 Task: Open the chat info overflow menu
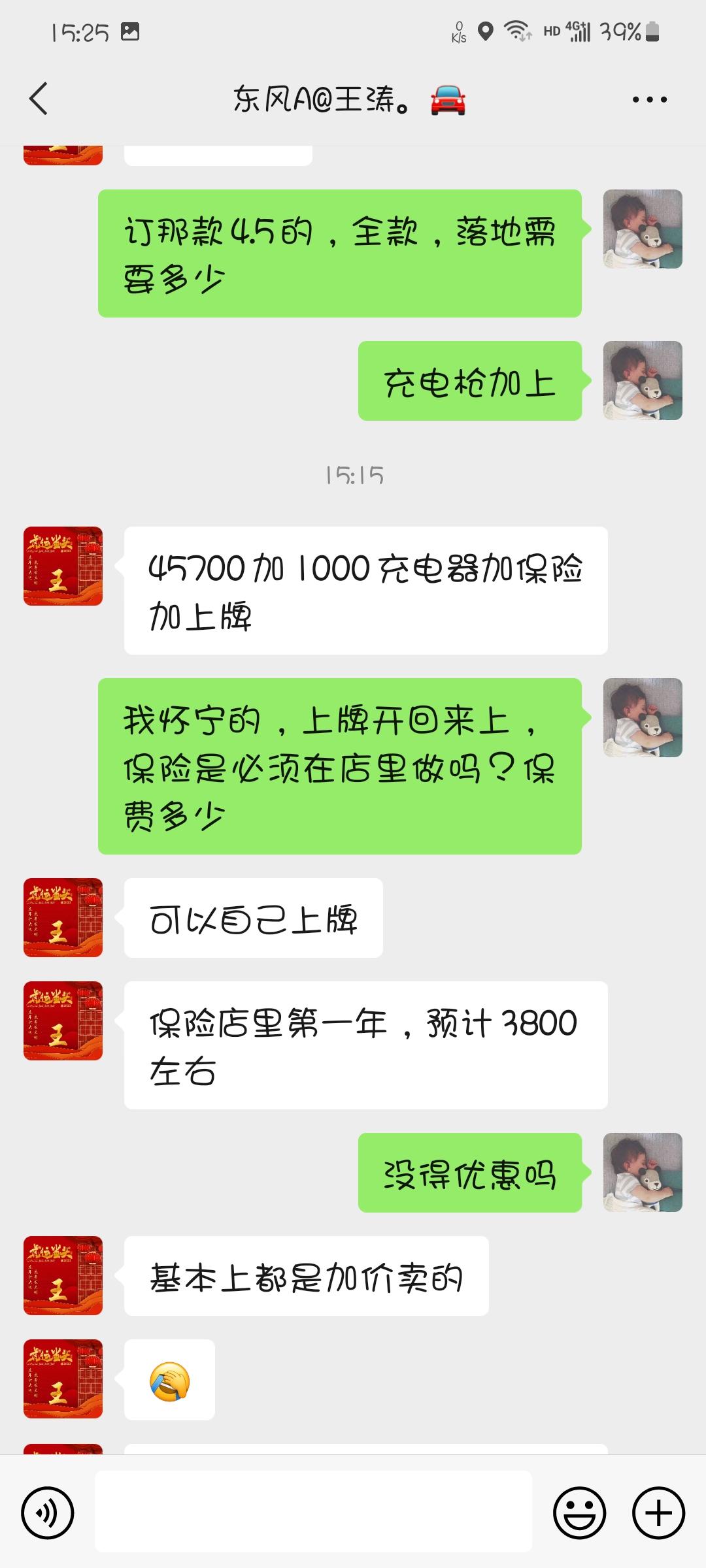coord(649,100)
